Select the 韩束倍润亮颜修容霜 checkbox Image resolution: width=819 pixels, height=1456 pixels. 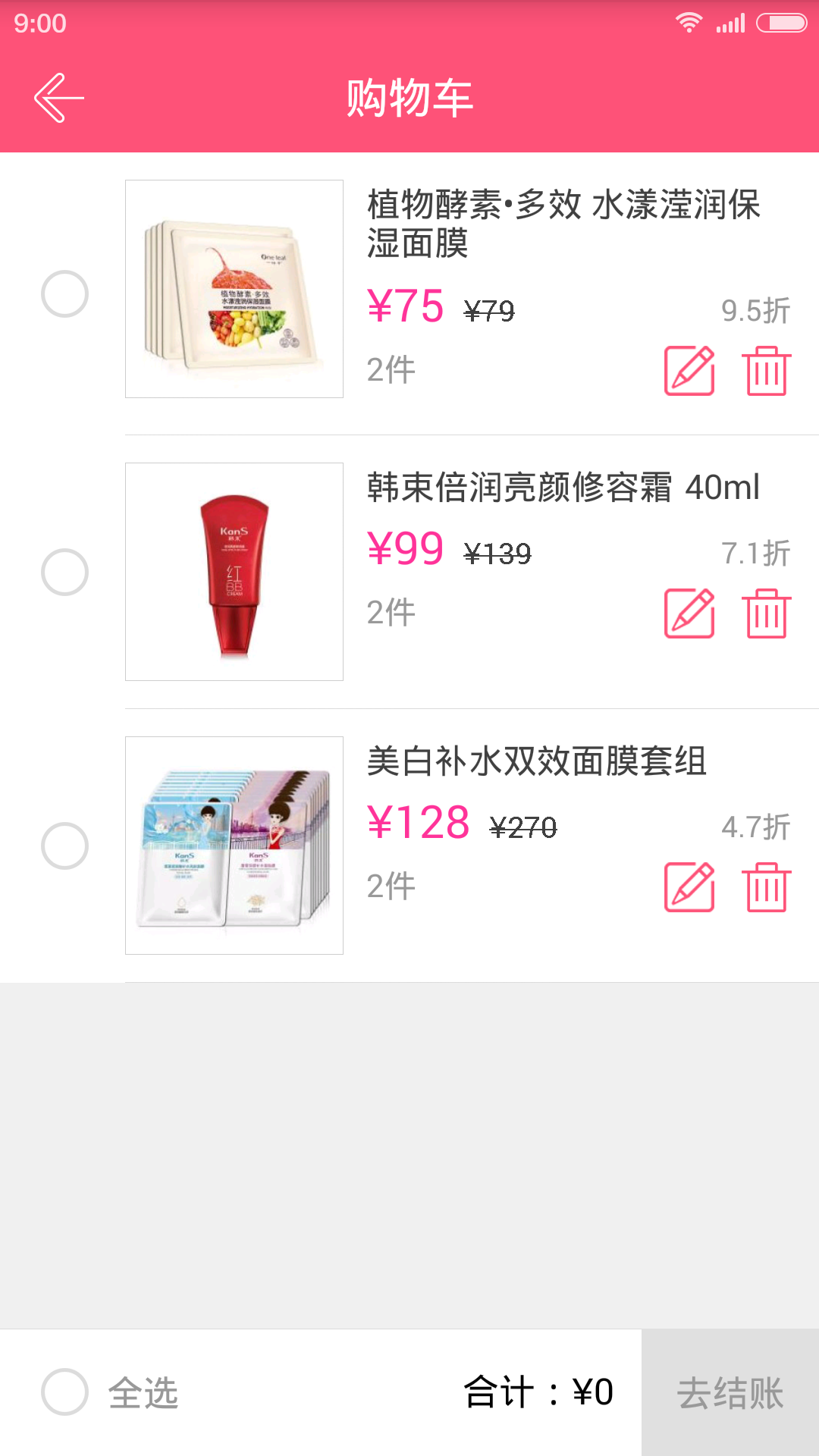tap(64, 572)
